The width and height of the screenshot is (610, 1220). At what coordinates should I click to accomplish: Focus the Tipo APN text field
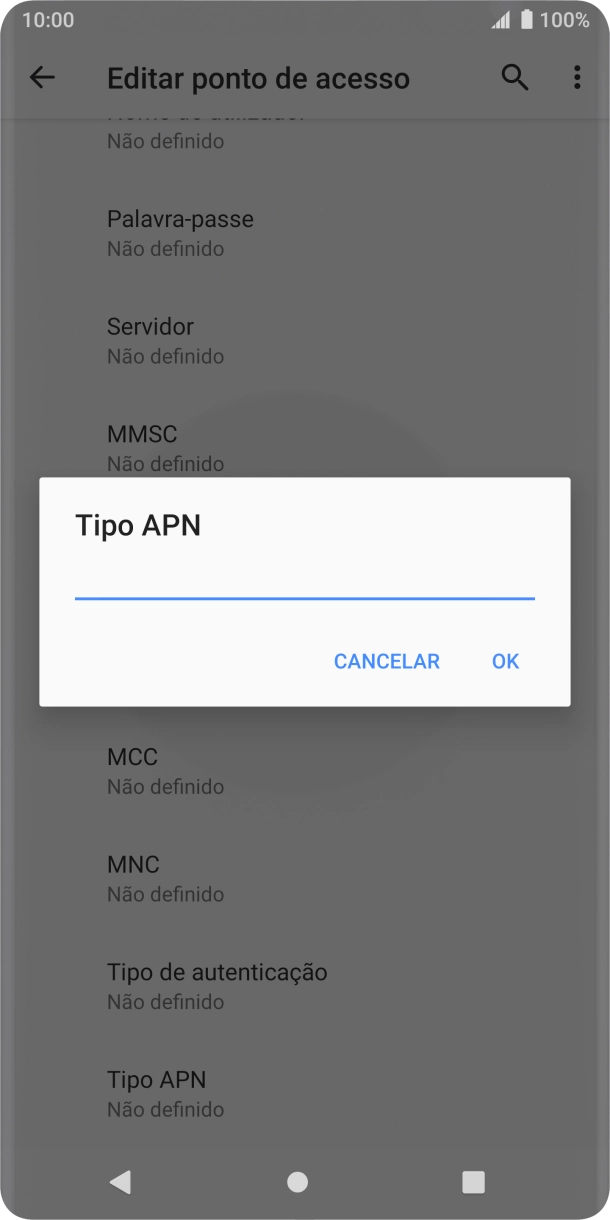coord(304,582)
